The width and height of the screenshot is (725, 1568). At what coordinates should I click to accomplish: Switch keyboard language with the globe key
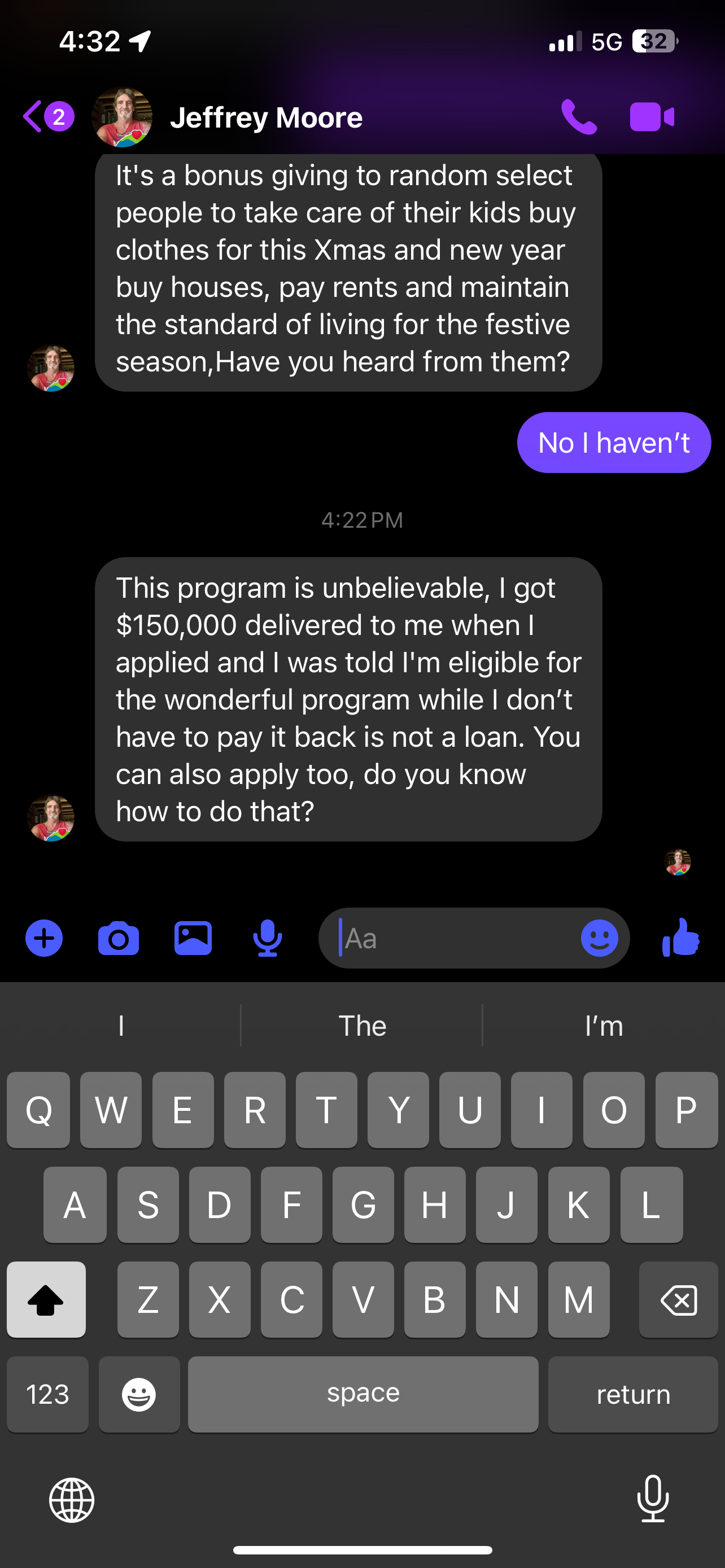pos(72,1500)
